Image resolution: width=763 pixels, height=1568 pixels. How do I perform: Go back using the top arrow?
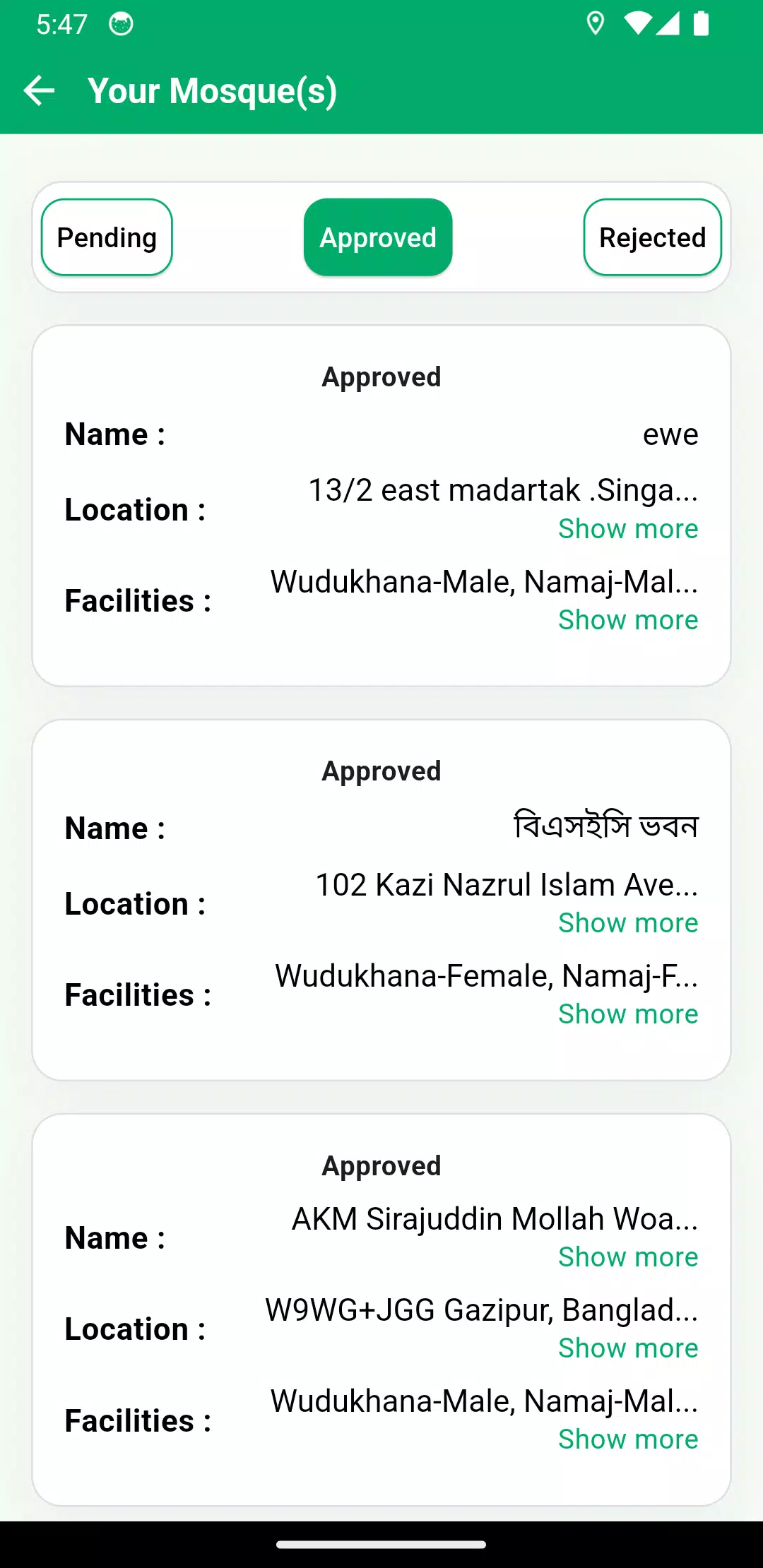click(39, 90)
